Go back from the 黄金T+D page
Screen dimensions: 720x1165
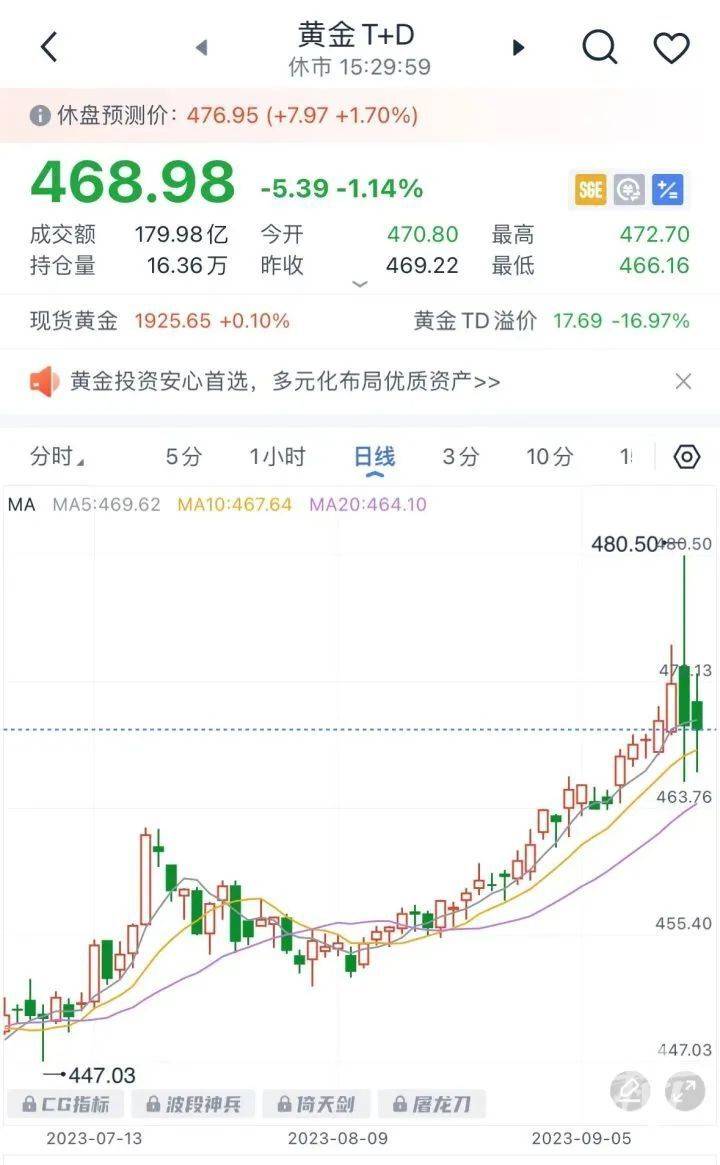tap(48, 47)
